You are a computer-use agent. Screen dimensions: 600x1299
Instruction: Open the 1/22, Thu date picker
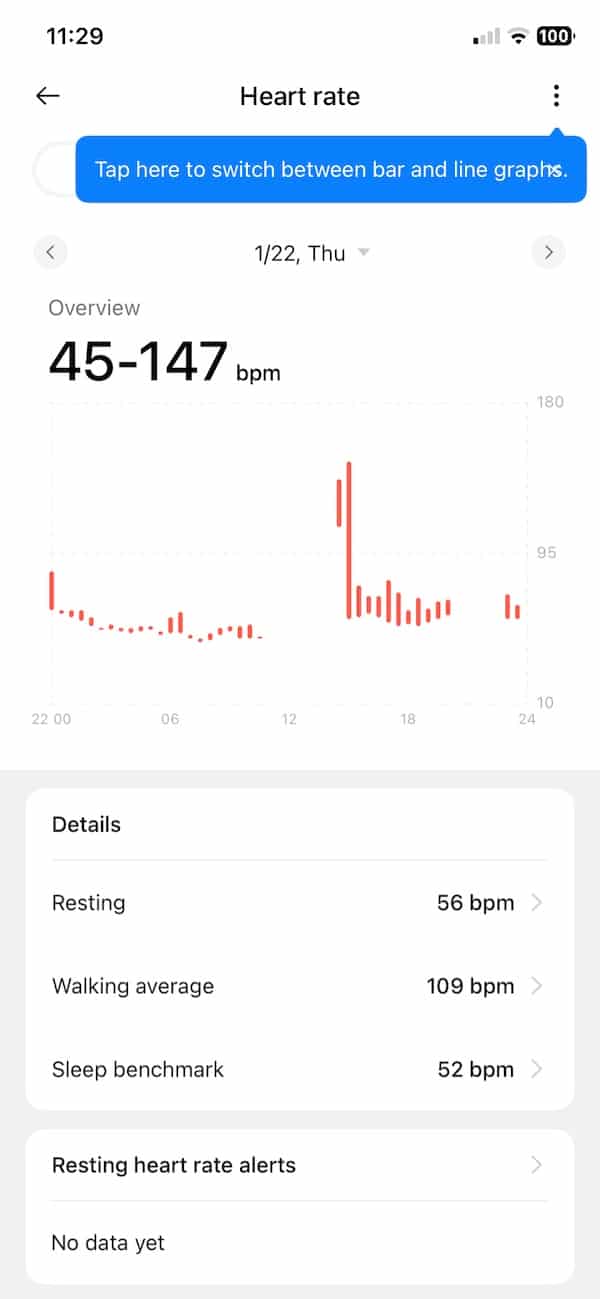tap(310, 253)
